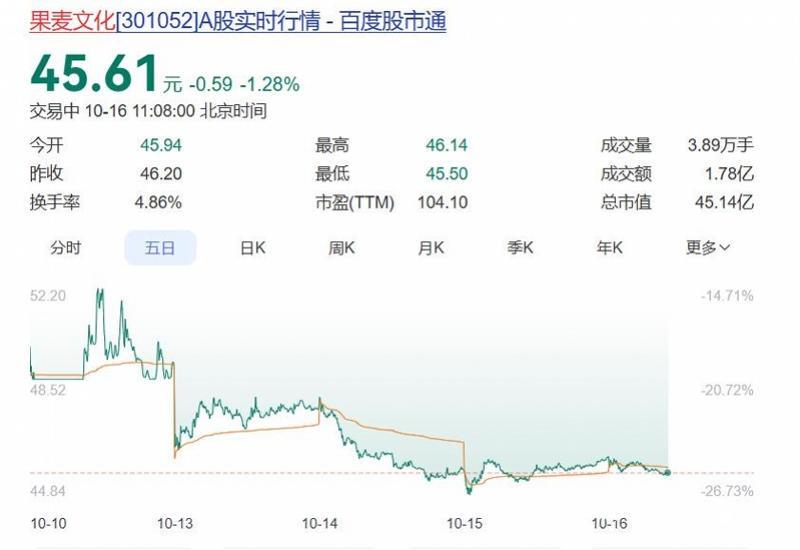
Task: Choose the 年K chart tab
Action: point(609,248)
